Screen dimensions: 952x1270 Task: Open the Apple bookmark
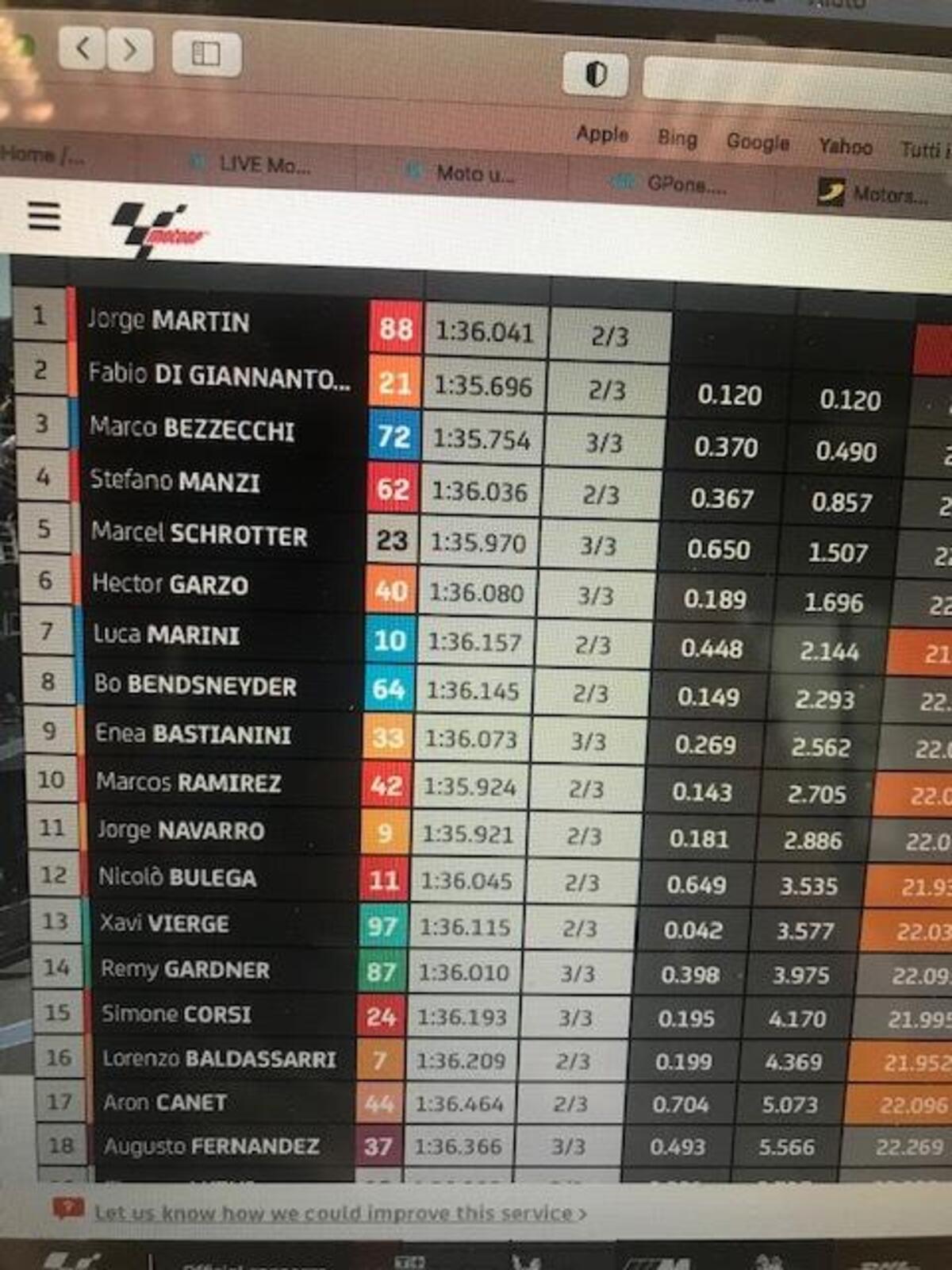[x=602, y=134]
